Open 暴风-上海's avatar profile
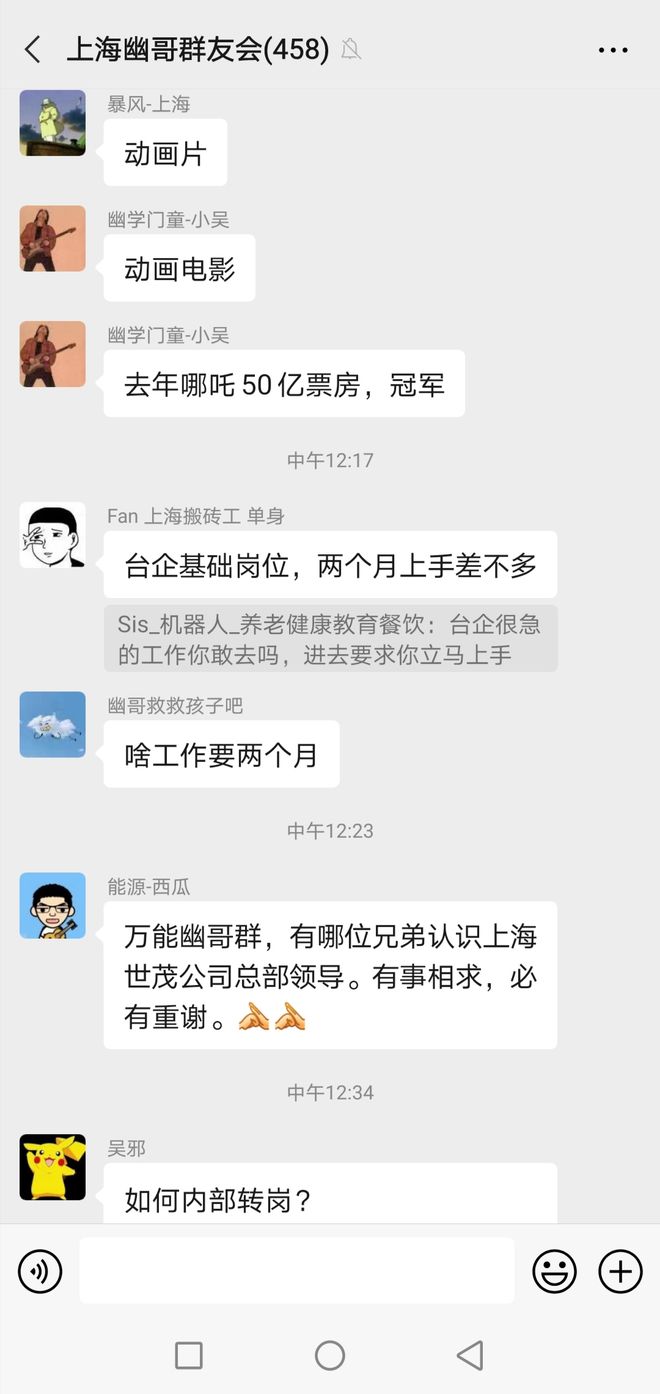The height and width of the screenshot is (1394, 660). [x=52, y=123]
